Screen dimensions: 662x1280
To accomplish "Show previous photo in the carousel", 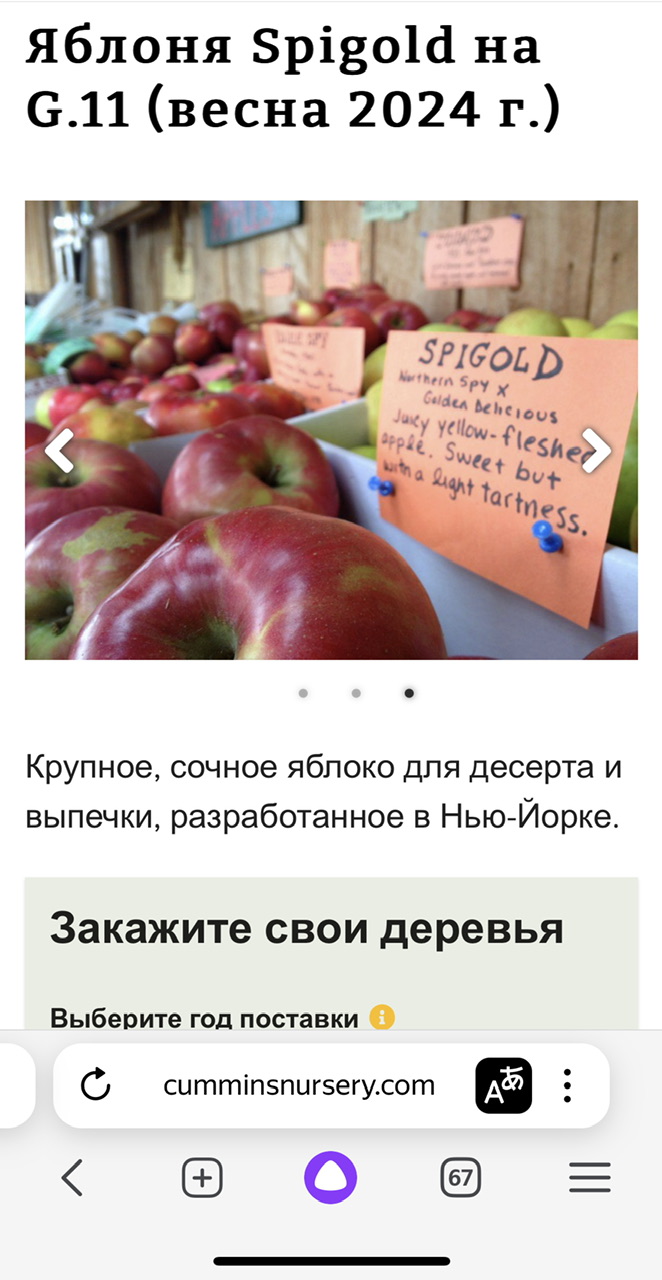I will (x=59, y=451).
